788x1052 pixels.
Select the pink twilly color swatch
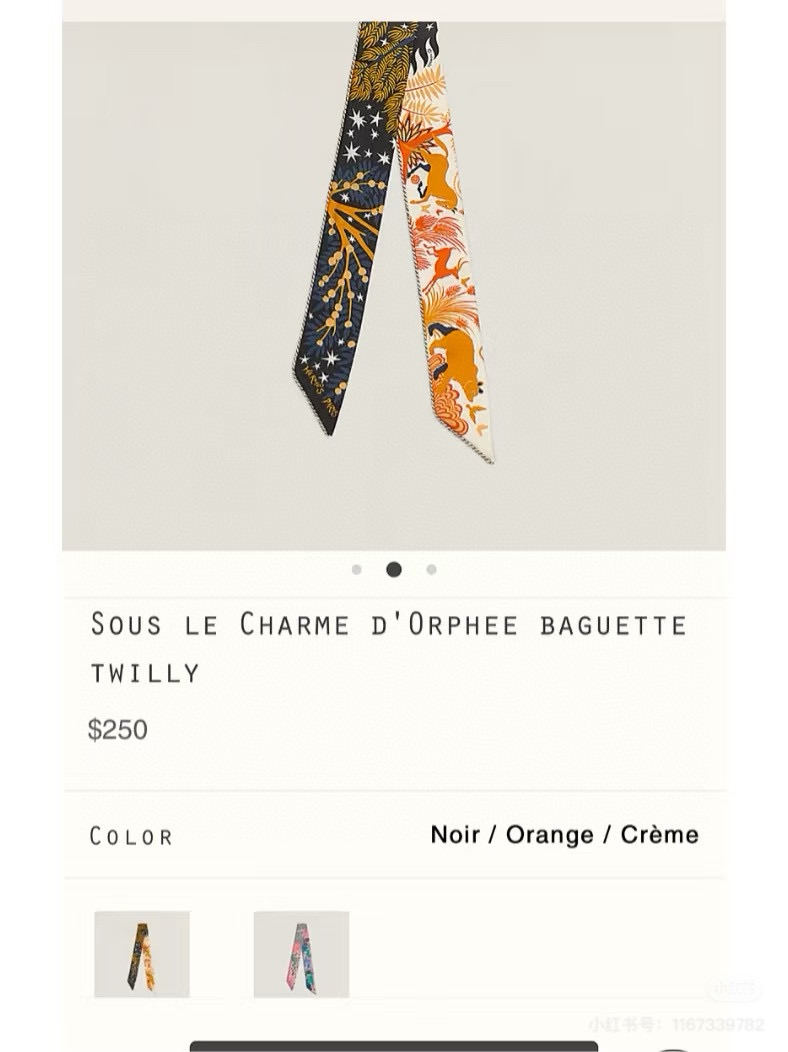[x=302, y=952]
